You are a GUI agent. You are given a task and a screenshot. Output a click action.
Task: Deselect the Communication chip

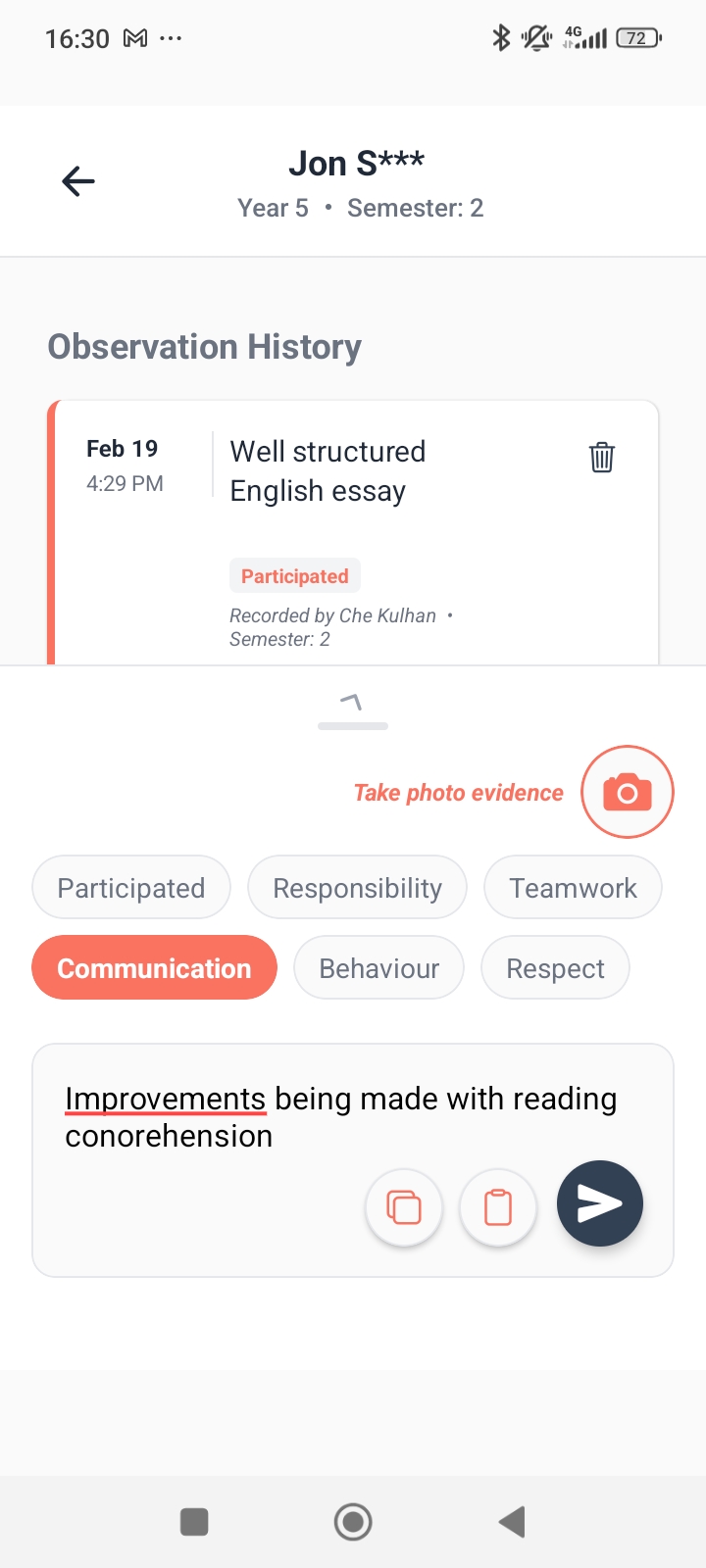click(x=154, y=968)
